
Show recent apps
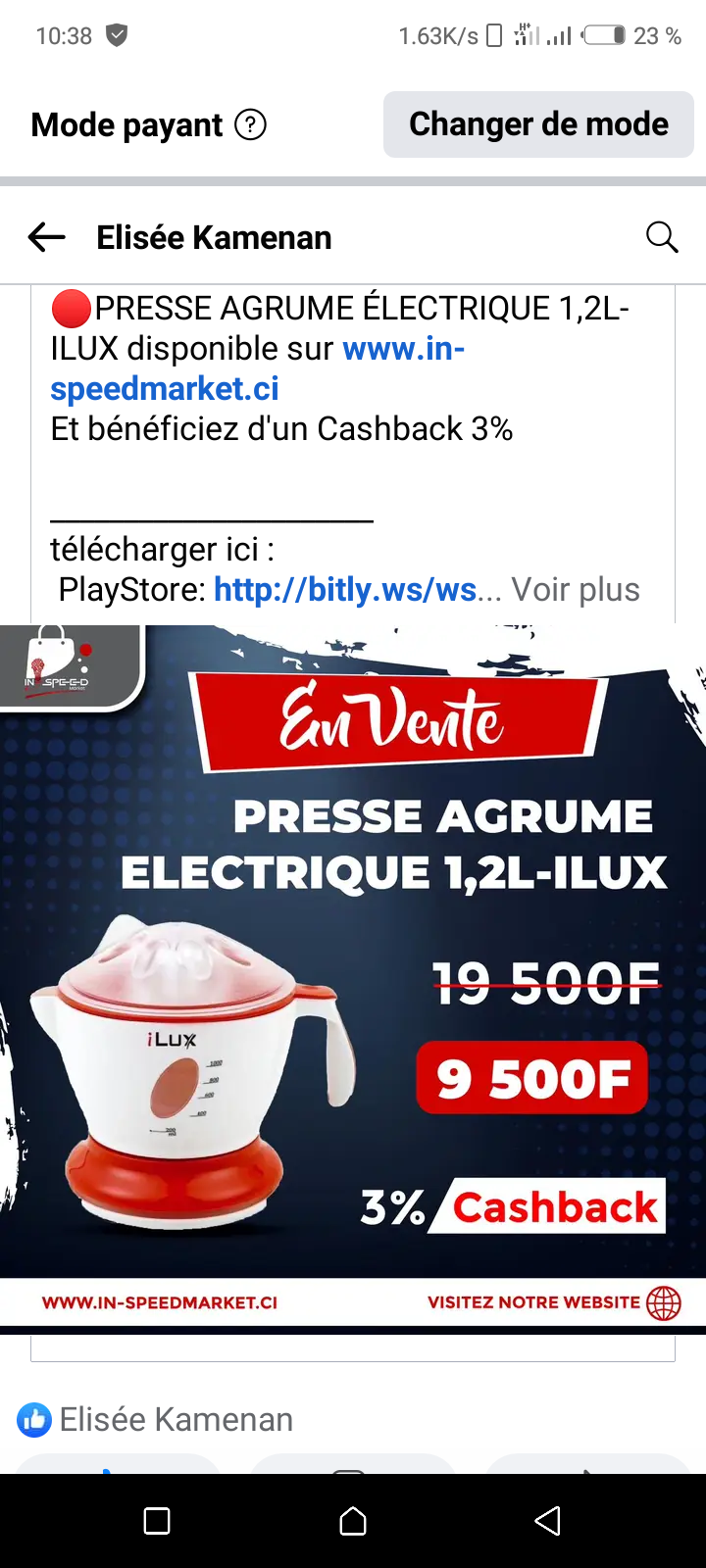[157, 1521]
